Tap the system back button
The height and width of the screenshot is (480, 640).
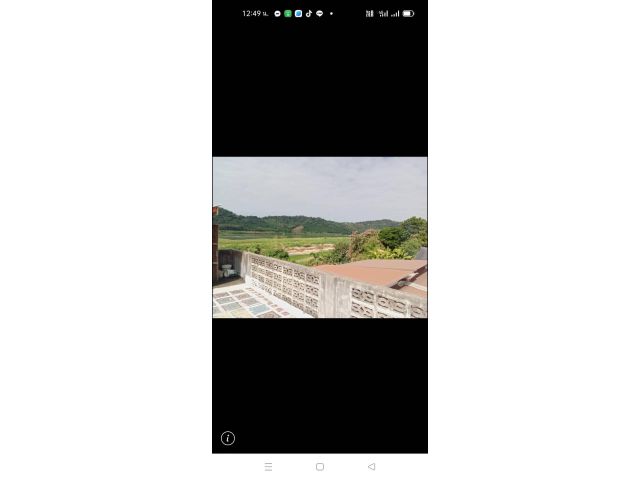[x=371, y=467]
